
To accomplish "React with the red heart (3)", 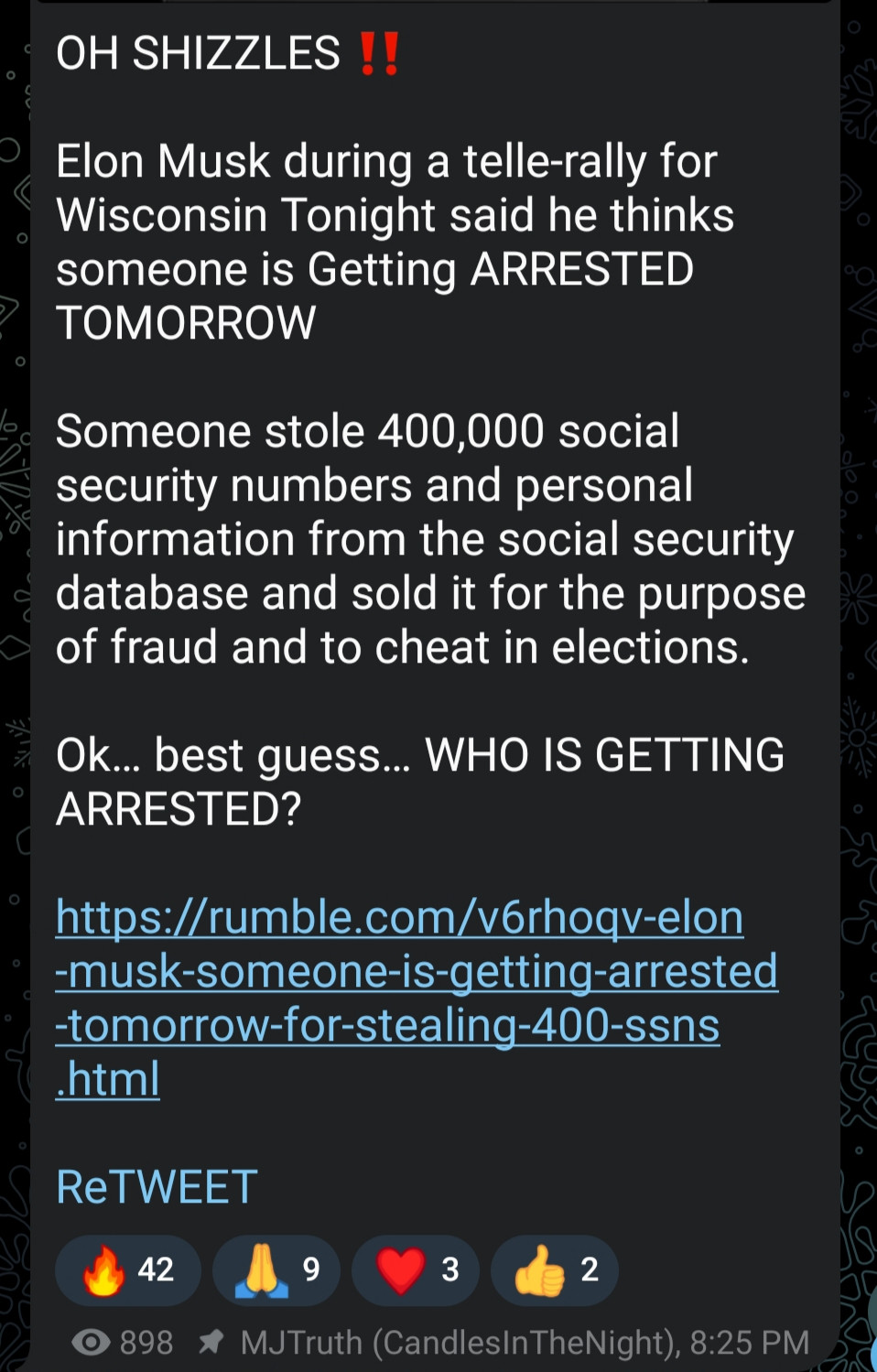I will tap(415, 1269).
